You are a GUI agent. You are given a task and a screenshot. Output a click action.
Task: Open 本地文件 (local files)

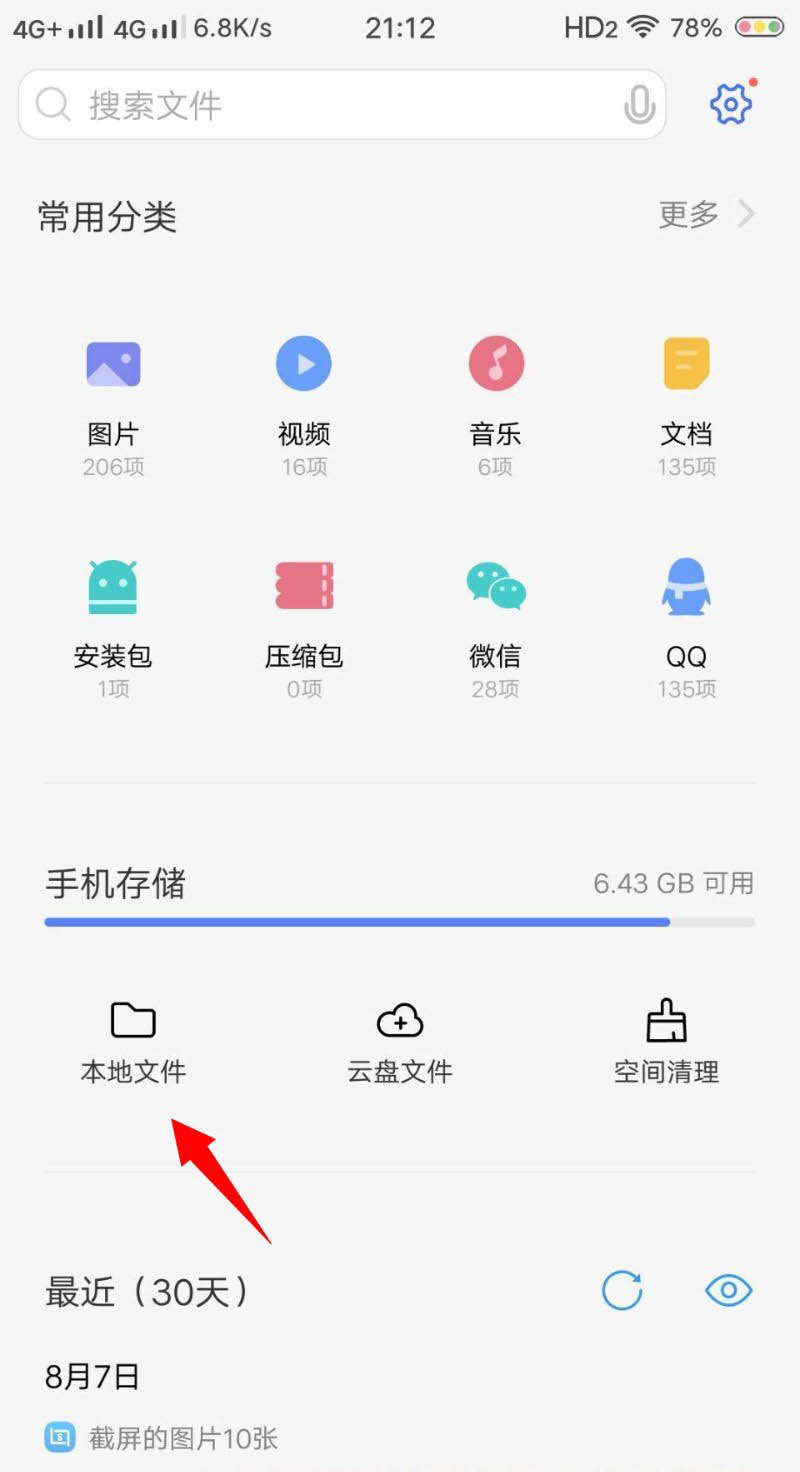[133, 1040]
